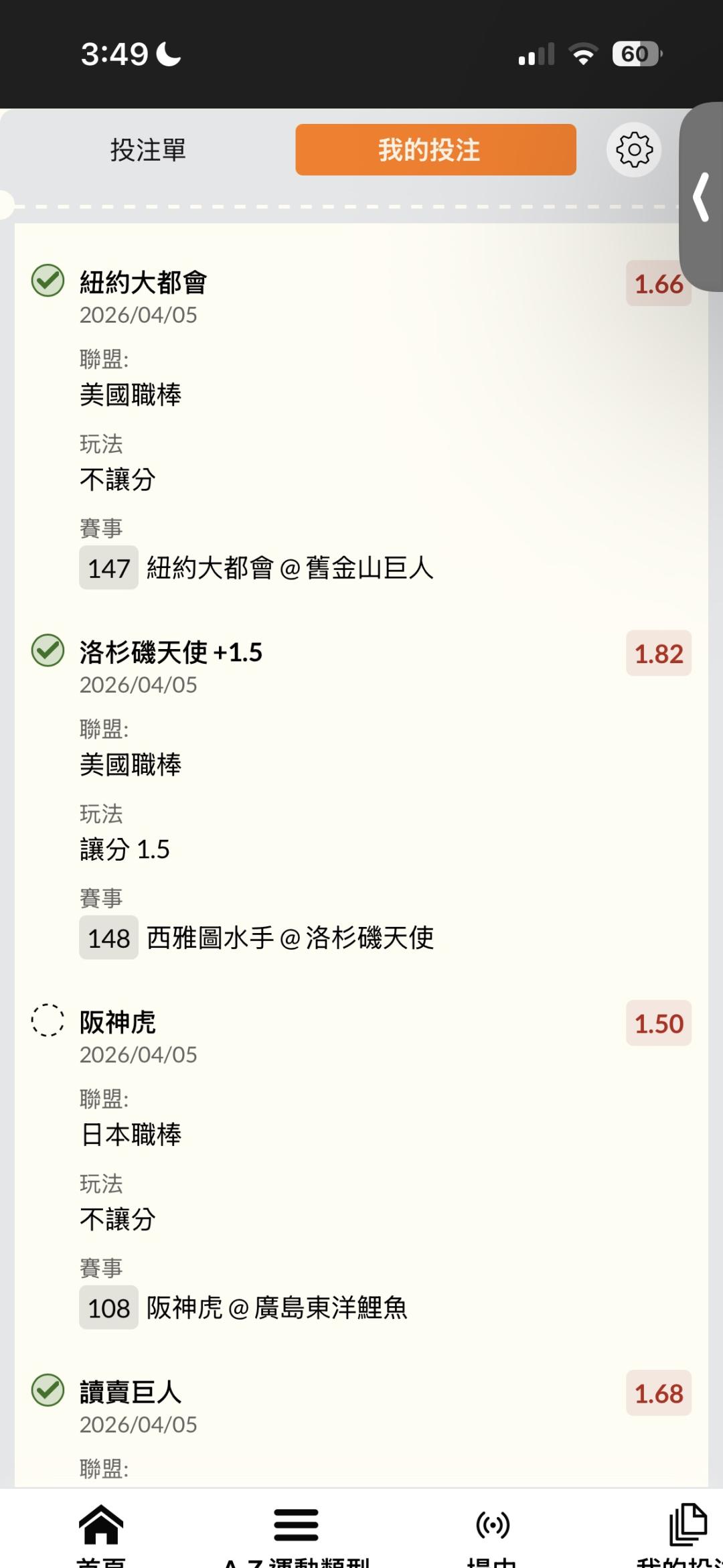
Task: Open the settings gear
Action: [x=634, y=150]
